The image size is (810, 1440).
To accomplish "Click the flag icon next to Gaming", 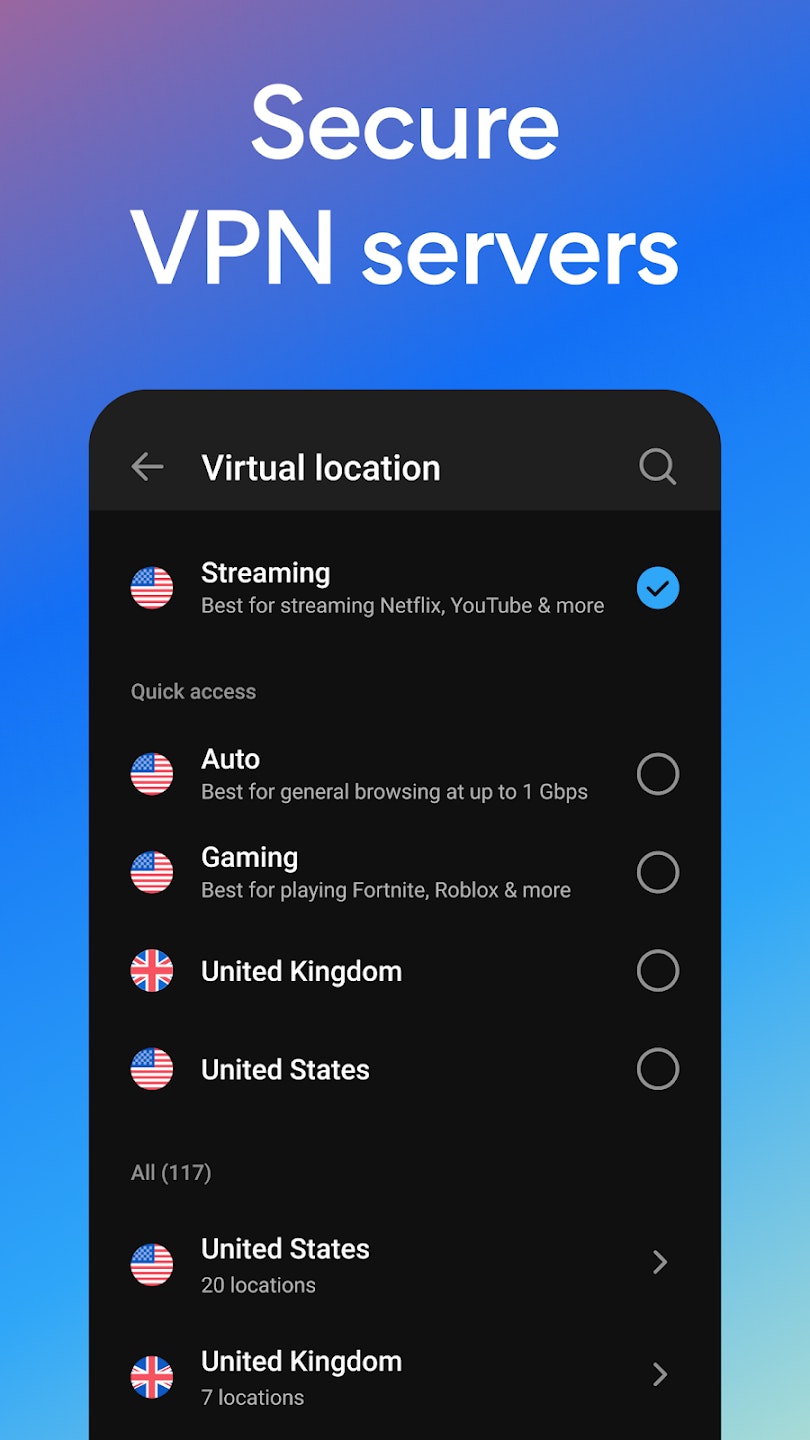I will point(152,871).
